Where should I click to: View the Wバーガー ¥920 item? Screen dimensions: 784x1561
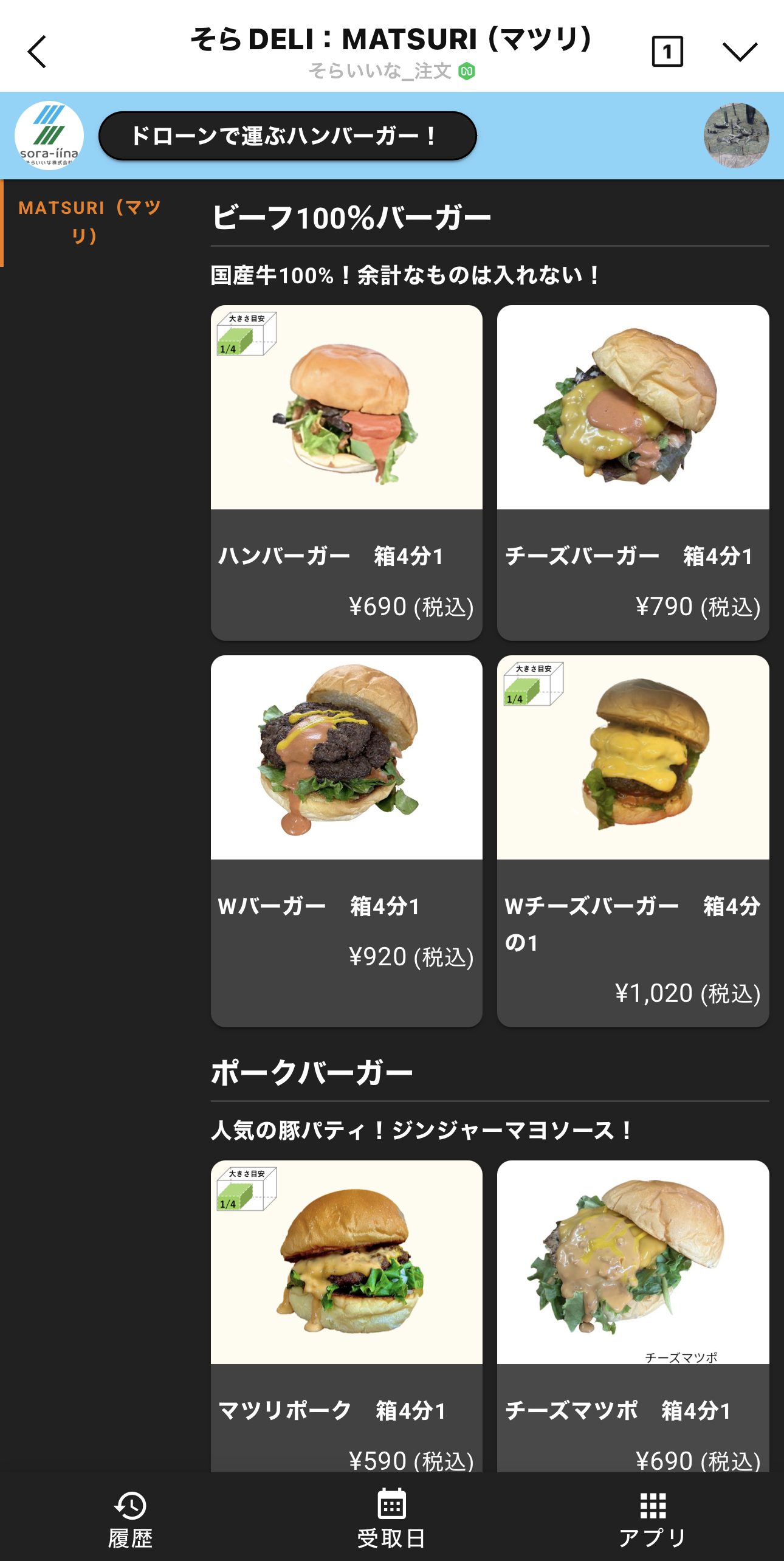(x=346, y=840)
